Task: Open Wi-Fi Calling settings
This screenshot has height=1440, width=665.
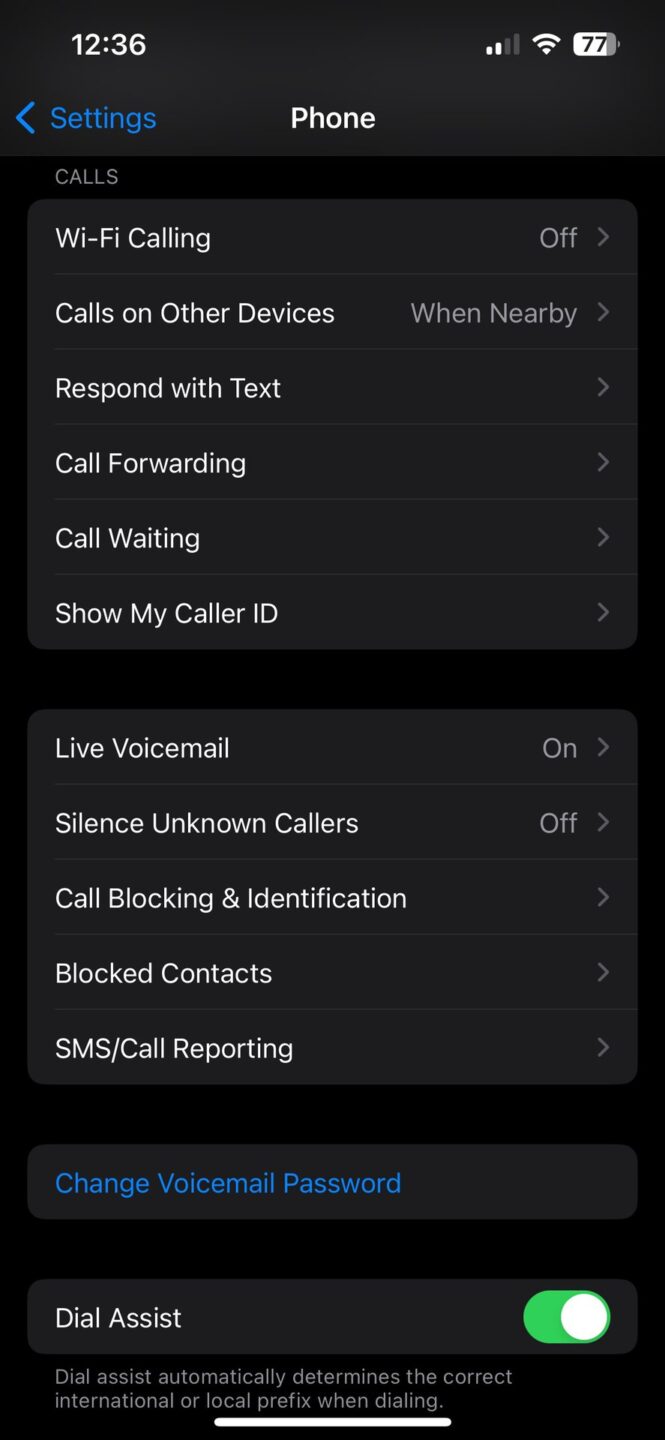Action: 332,238
